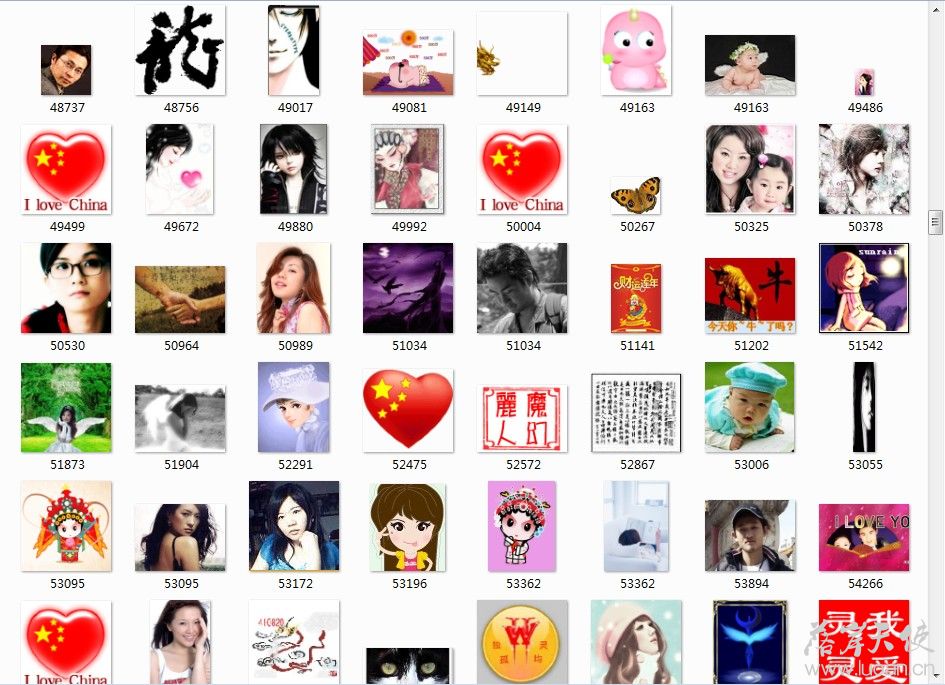
Task: Open the heart flag image 52475
Action: tap(408, 409)
